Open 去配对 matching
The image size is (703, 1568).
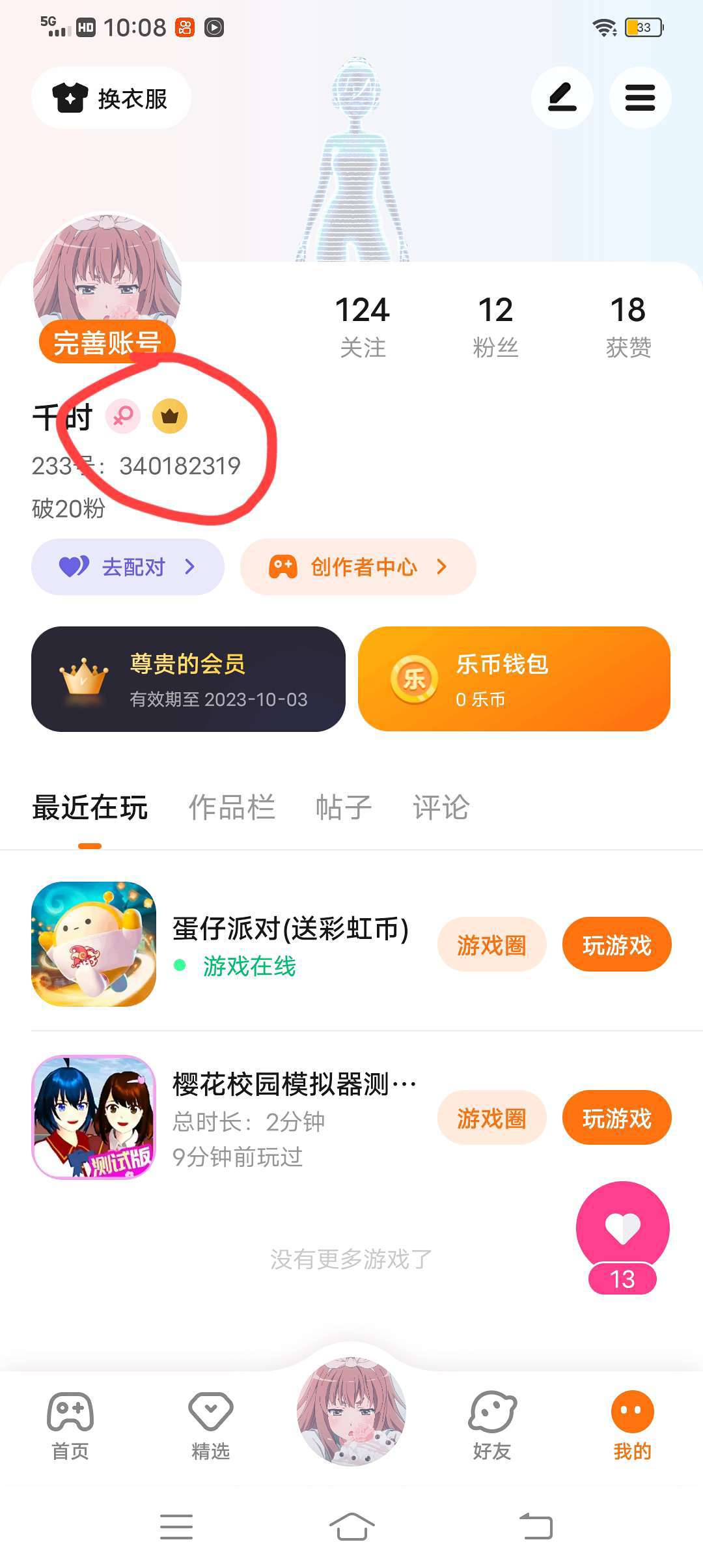pyautogui.click(x=128, y=567)
